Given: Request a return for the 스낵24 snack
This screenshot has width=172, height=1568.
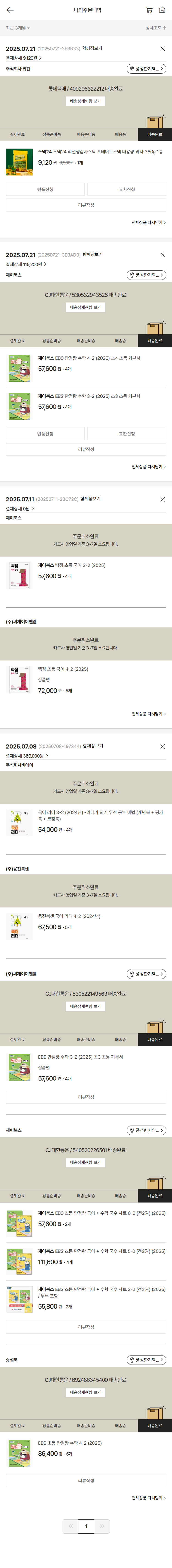Looking at the screenshot, I should pos(45,189).
